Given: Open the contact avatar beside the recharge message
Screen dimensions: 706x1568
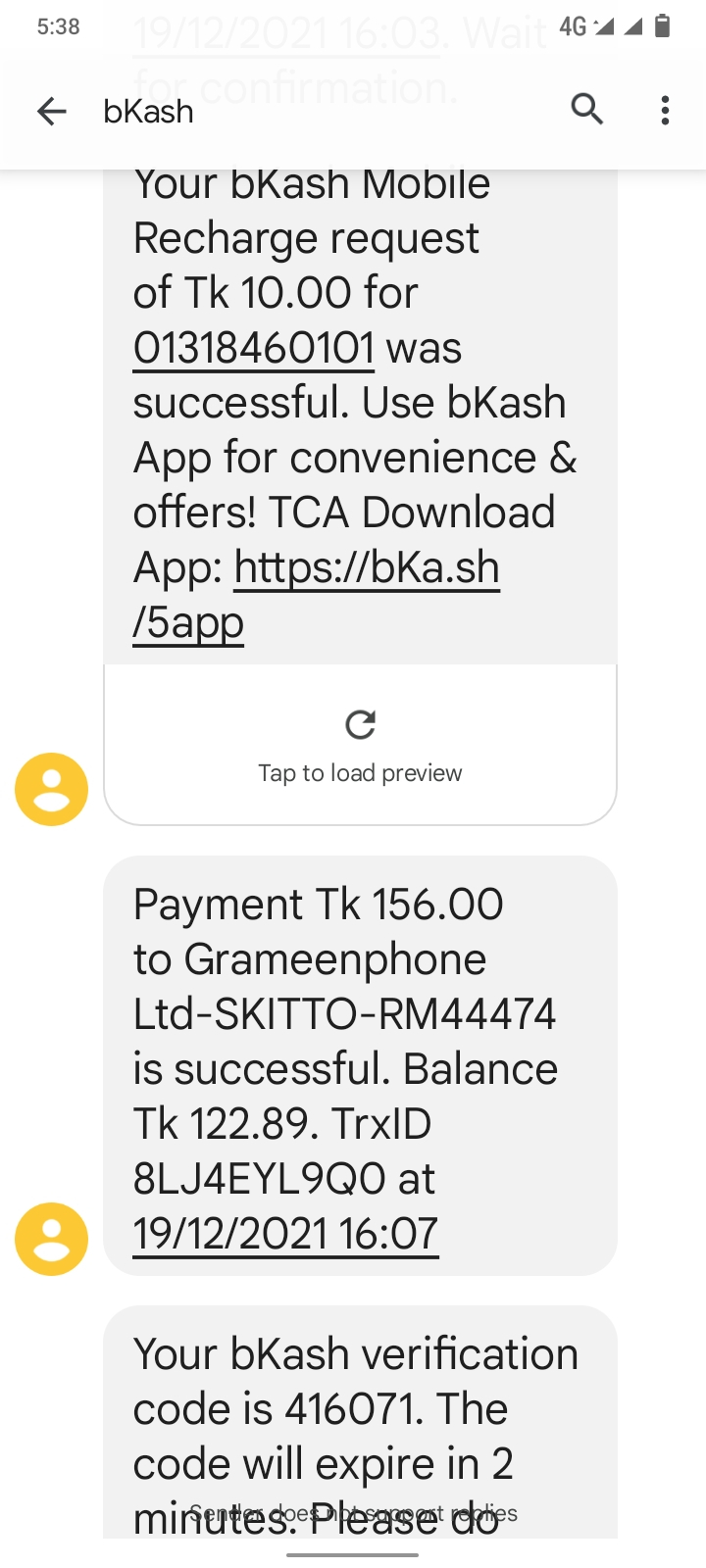Looking at the screenshot, I should pos(52,789).
